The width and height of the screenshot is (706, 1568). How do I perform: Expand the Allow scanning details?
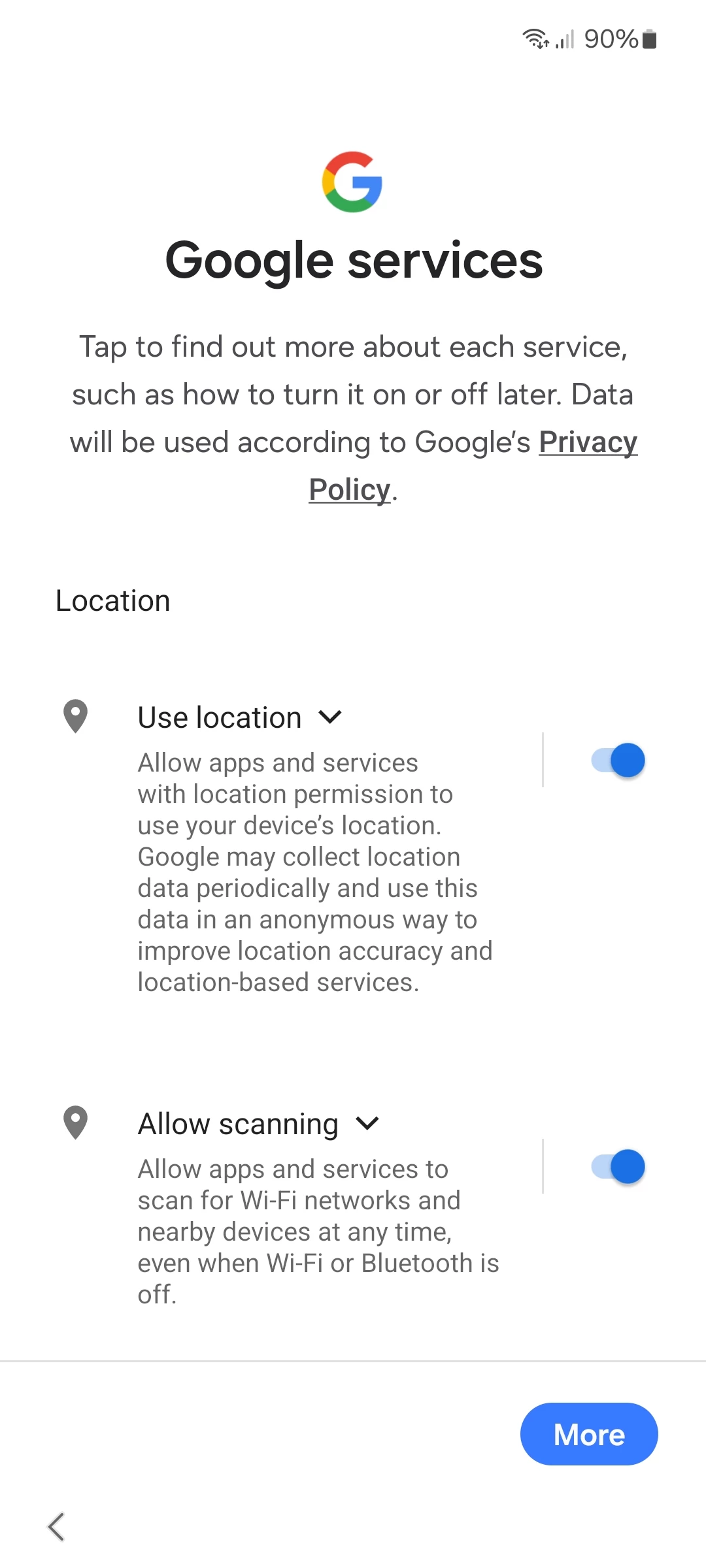367,1124
